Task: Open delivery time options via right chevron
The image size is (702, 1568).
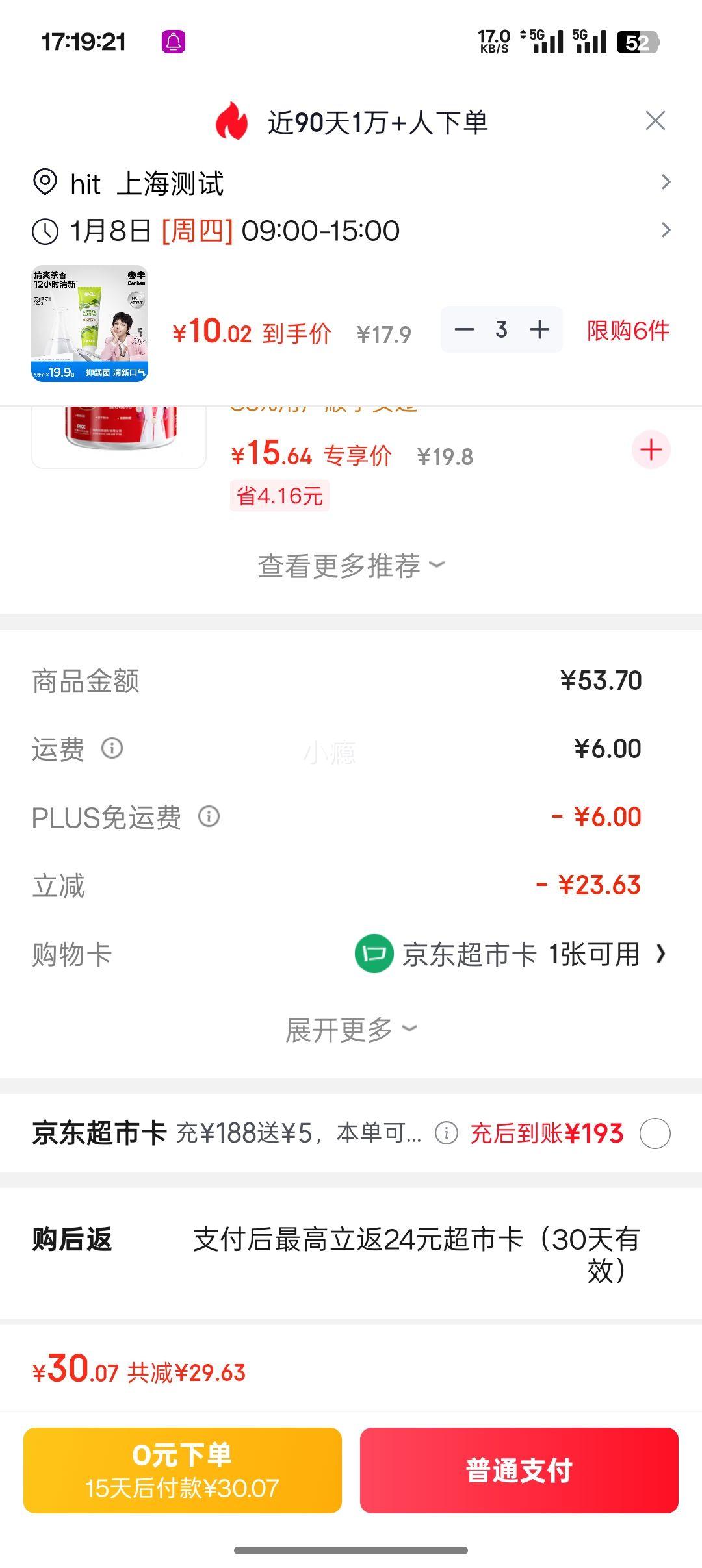Action: pyautogui.click(x=666, y=231)
